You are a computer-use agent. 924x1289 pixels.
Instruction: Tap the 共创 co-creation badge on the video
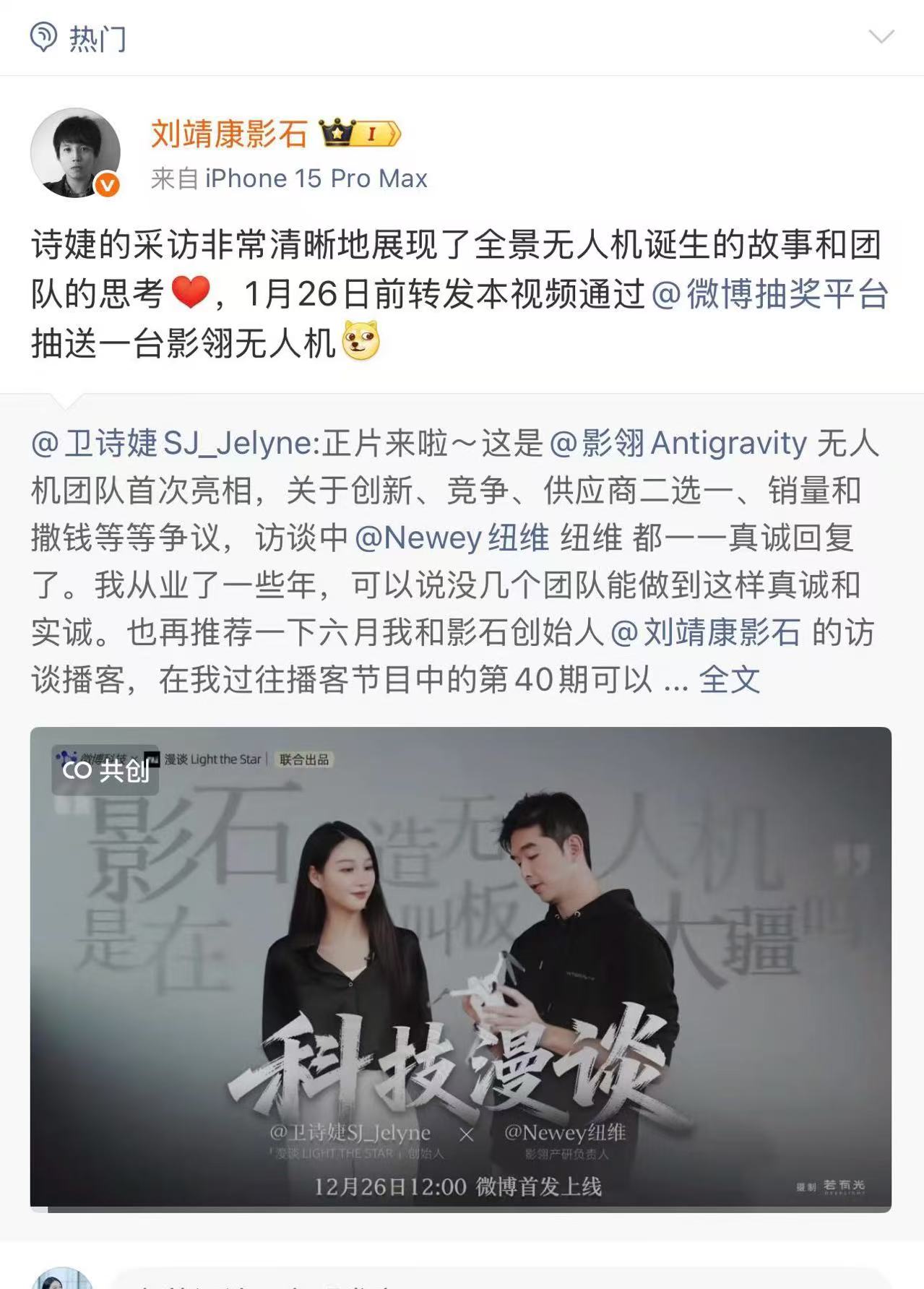pyautogui.click(x=105, y=771)
